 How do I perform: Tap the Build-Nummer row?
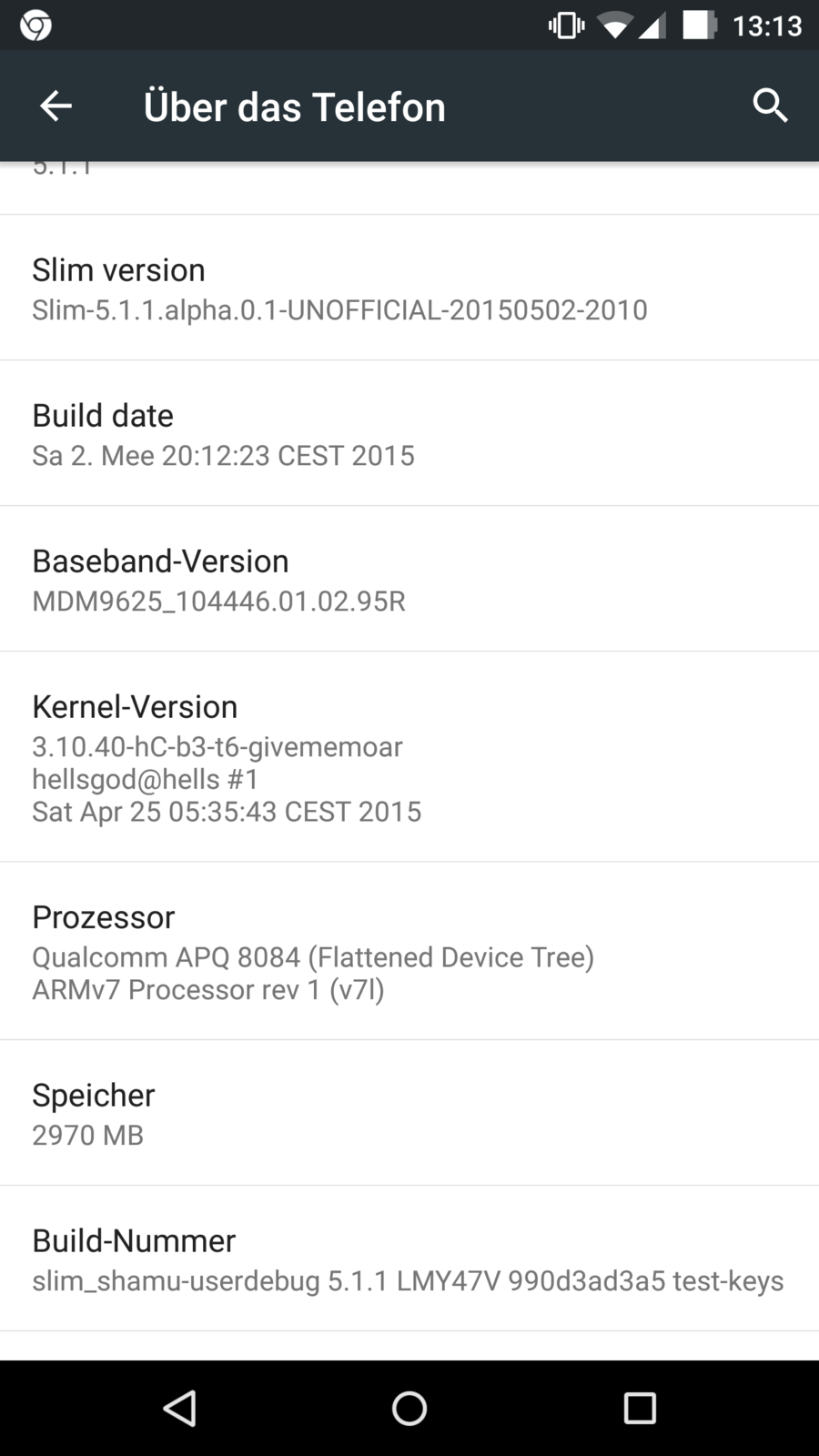(x=409, y=1259)
